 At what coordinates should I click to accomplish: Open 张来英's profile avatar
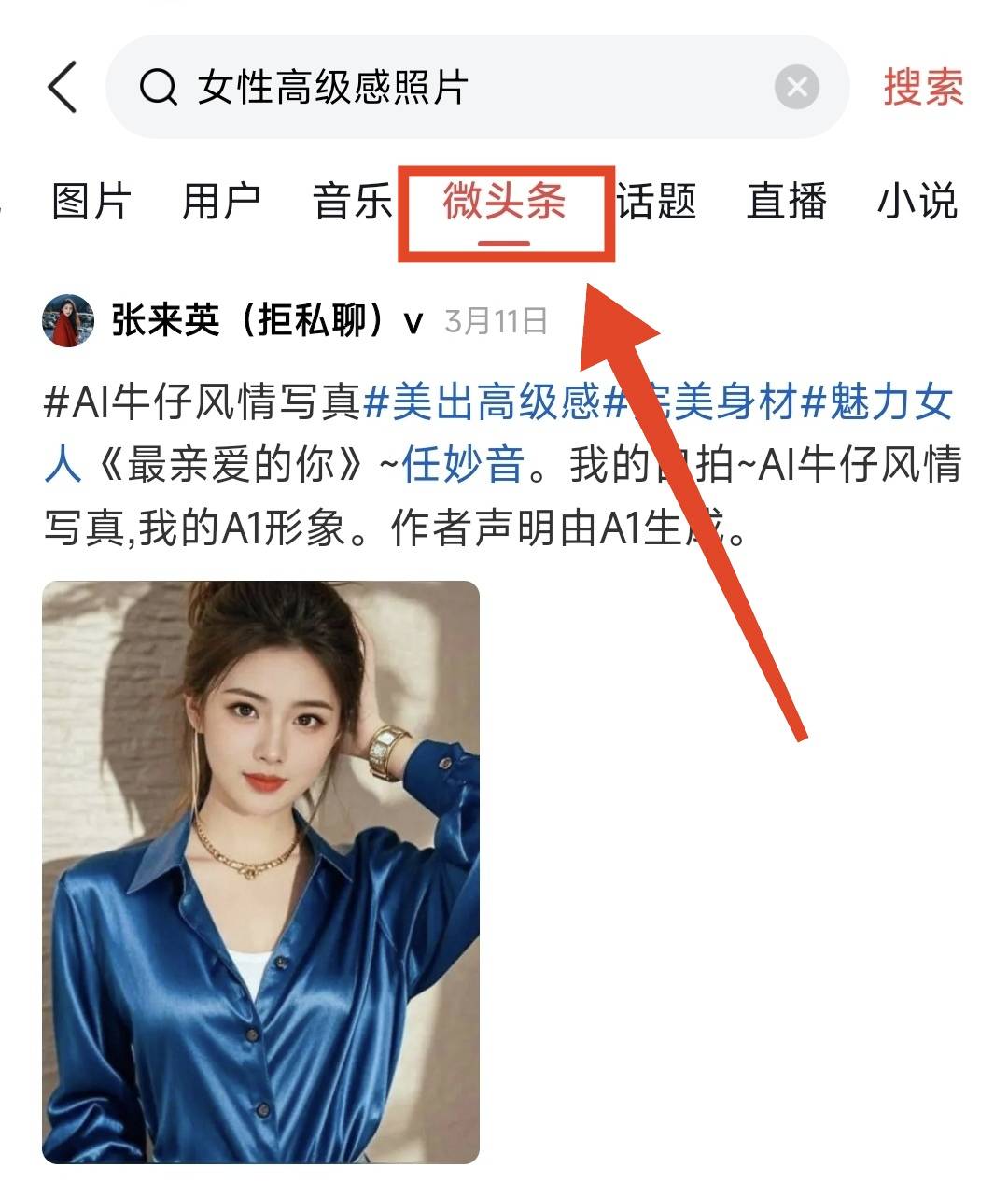[68, 321]
